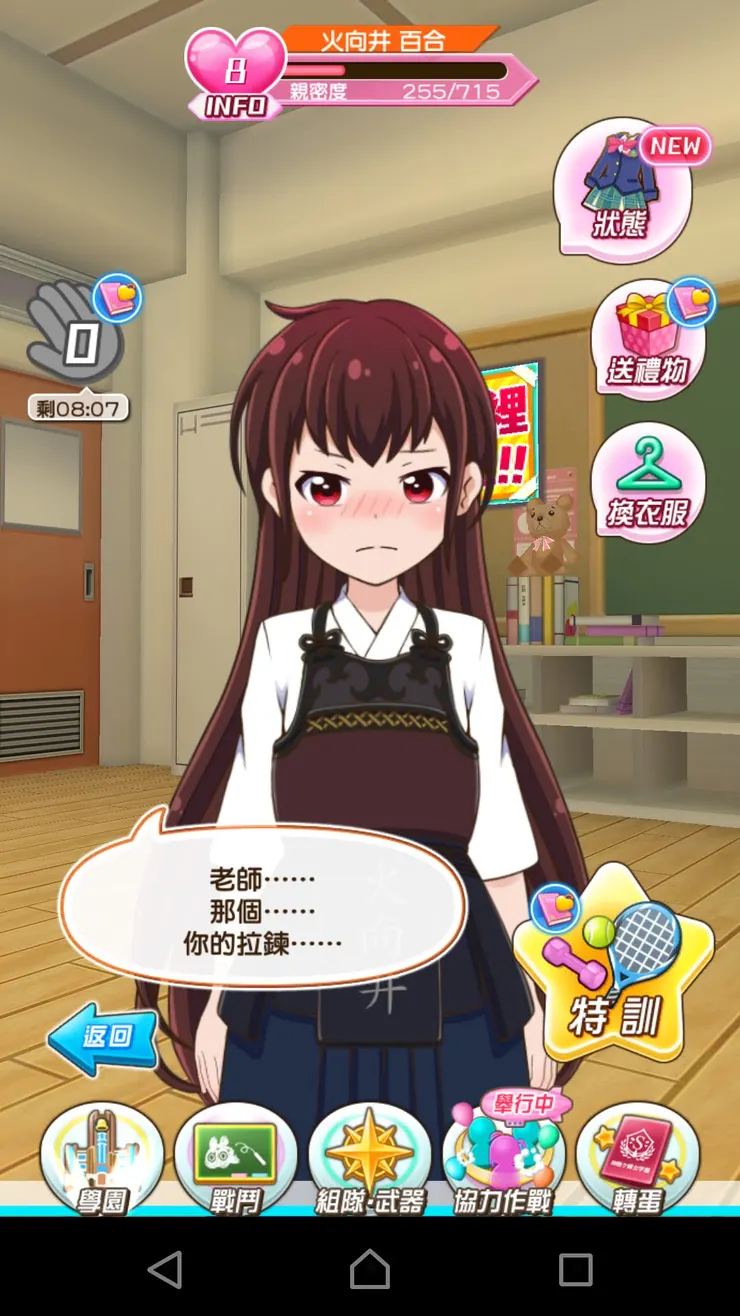Viewport: 740px width, 1316px height.
Task: Open system recent apps
Action: pyautogui.click(x=575, y=1269)
